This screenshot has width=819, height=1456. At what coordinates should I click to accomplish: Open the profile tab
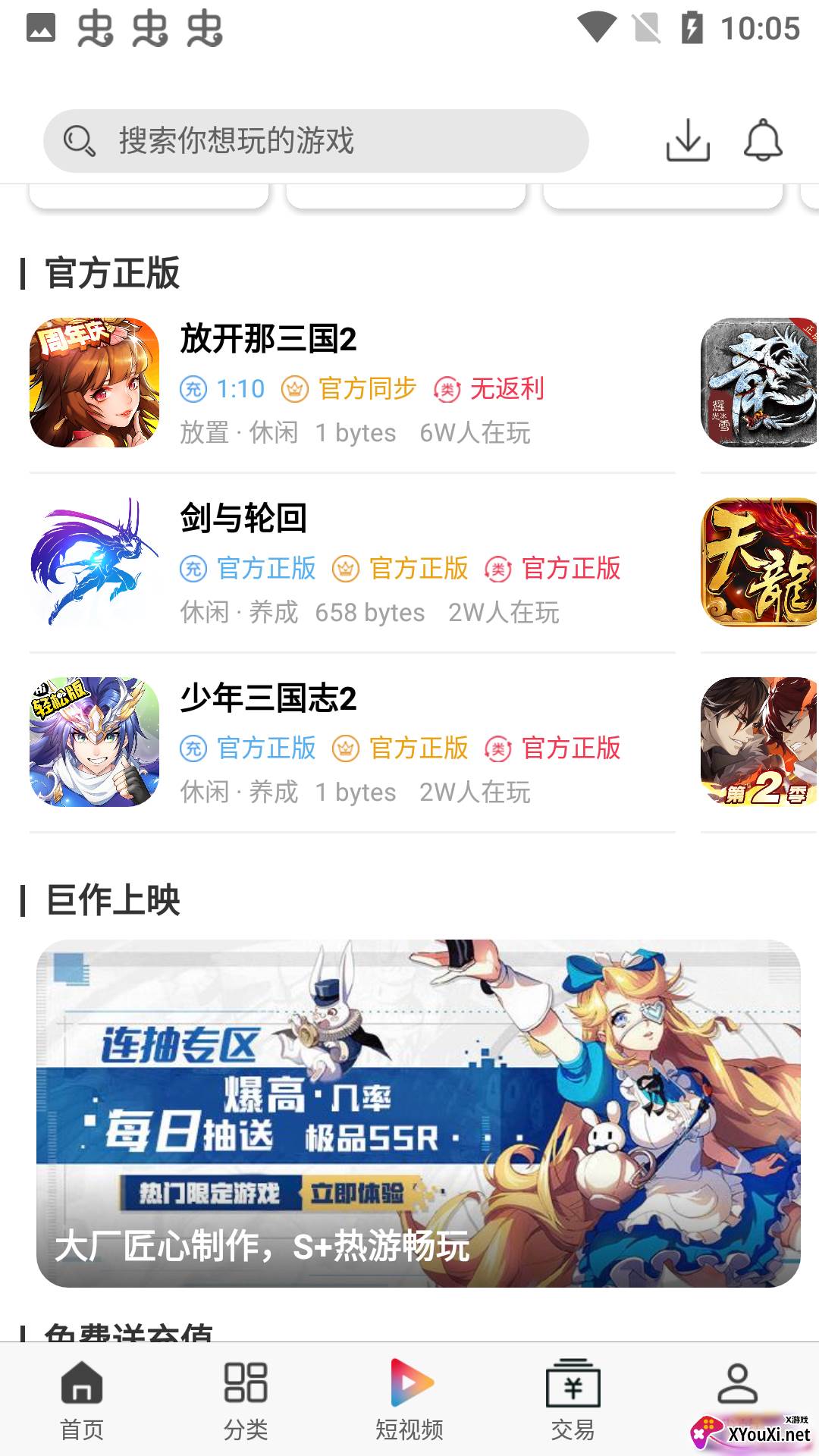737,1388
